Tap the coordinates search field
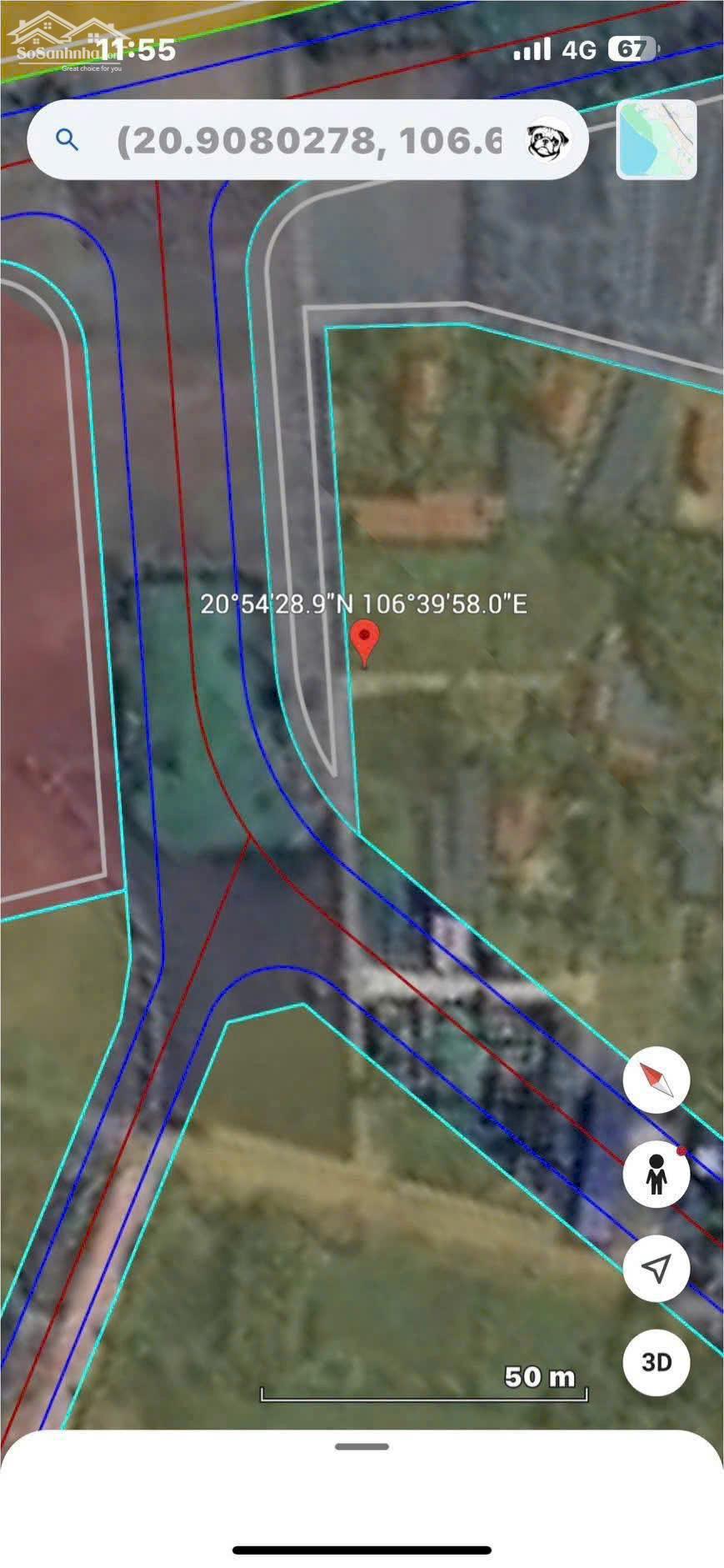Image resolution: width=724 pixels, height=1568 pixels. point(308,141)
